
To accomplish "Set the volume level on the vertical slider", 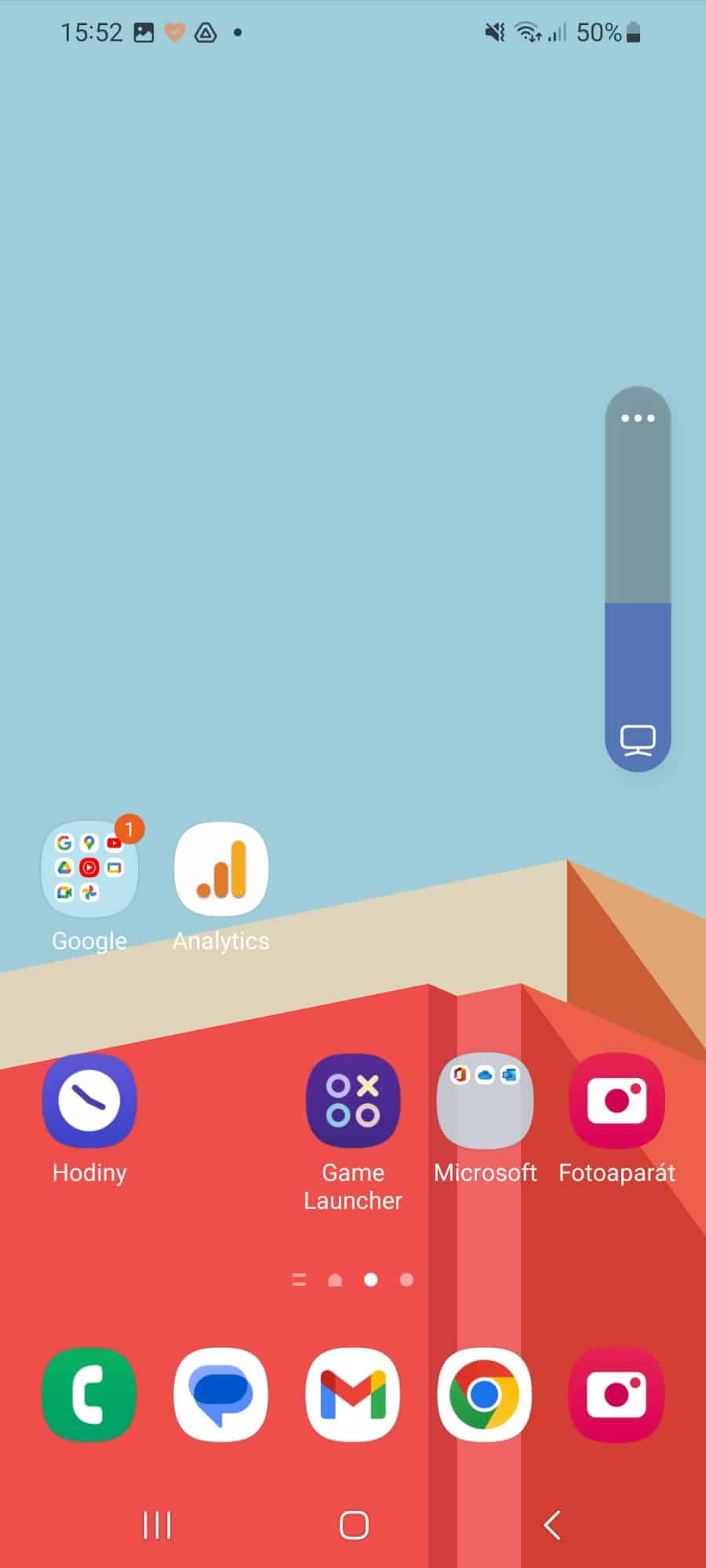I will point(638,604).
